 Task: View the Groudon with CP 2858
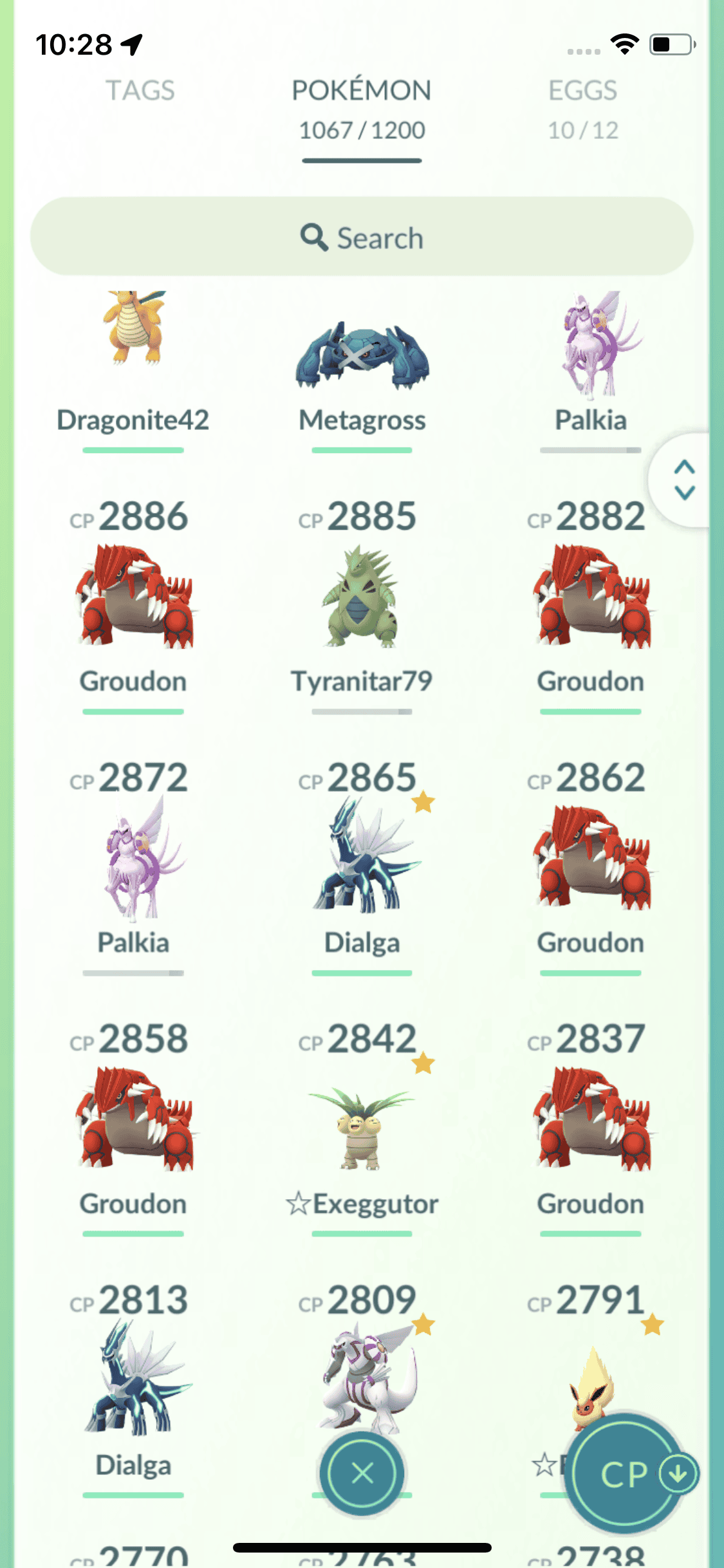(x=133, y=1120)
